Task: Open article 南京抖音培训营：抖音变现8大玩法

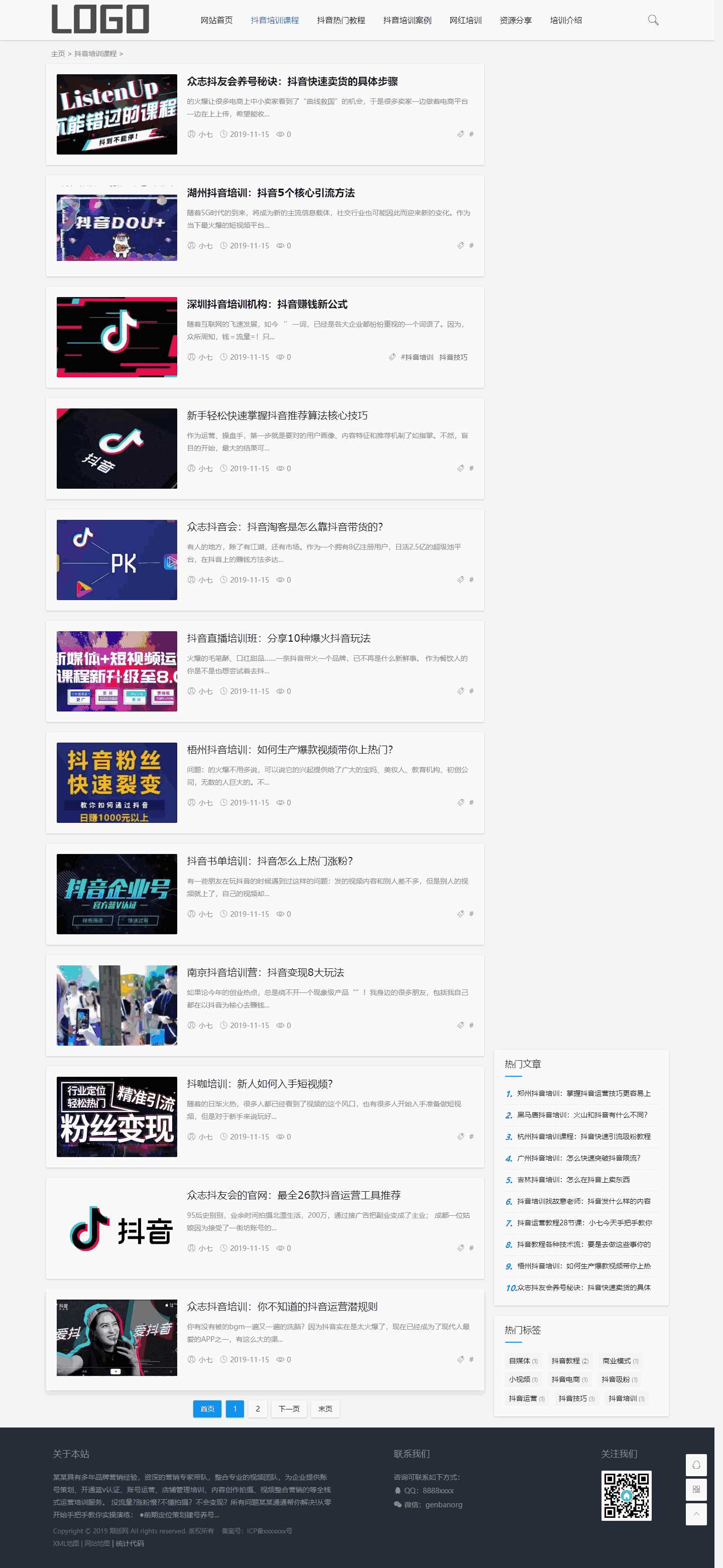Action: (265, 972)
